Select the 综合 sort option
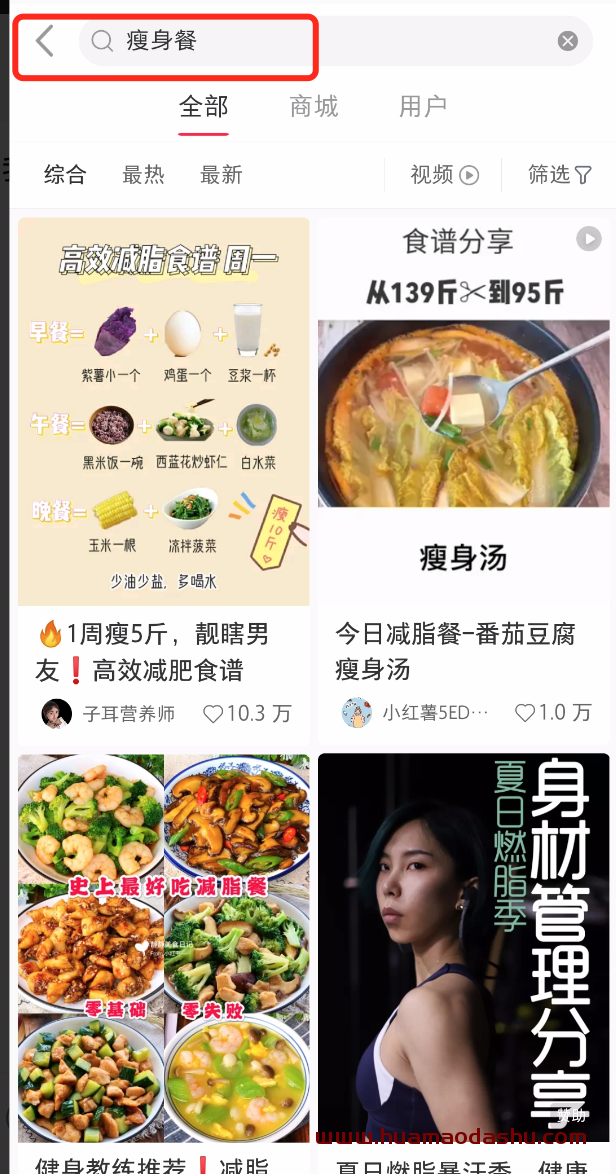Image resolution: width=616 pixels, height=1174 pixels. [x=65, y=174]
